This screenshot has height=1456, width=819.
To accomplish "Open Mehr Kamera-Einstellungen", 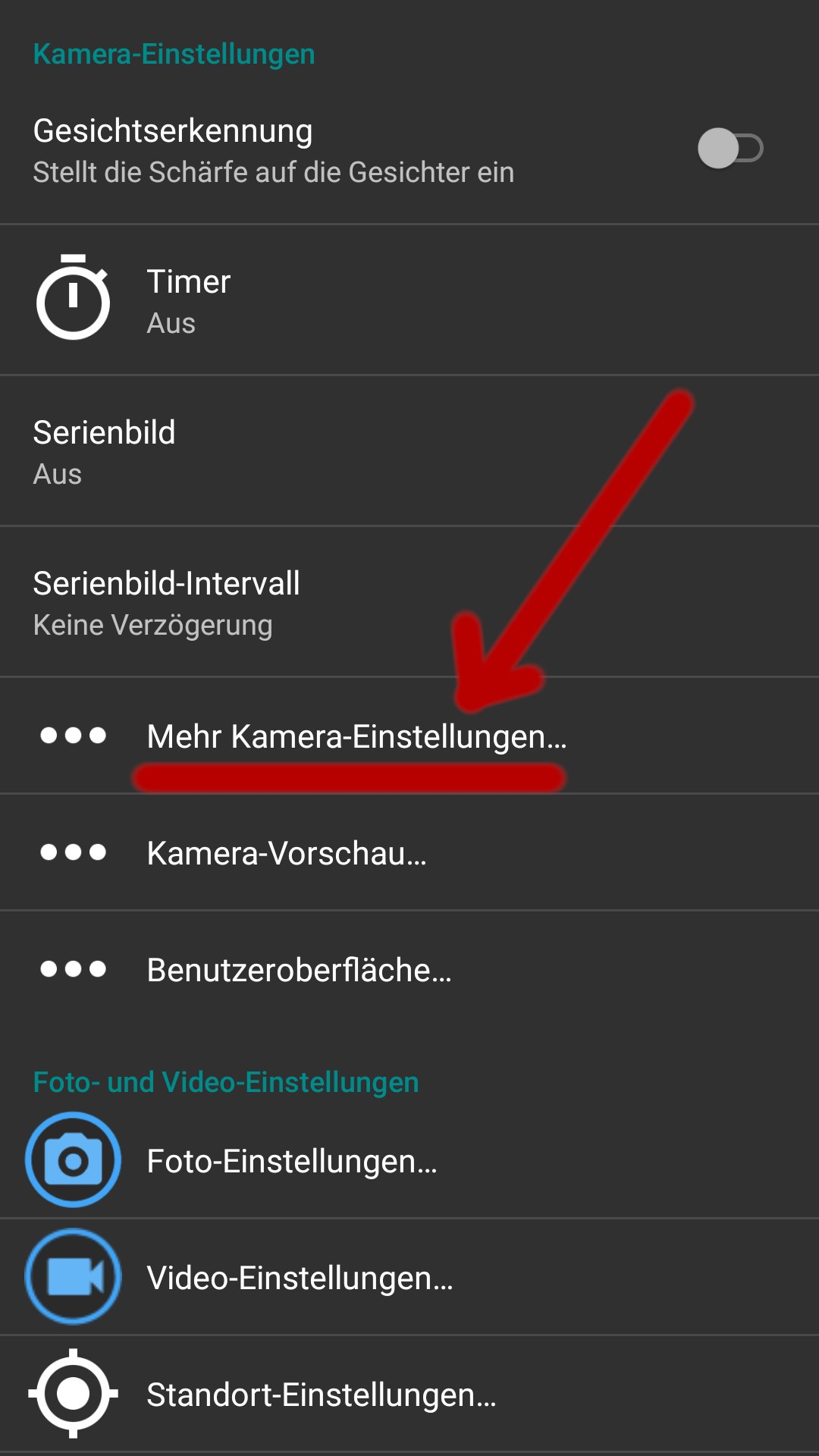I will click(x=356, y=736).
